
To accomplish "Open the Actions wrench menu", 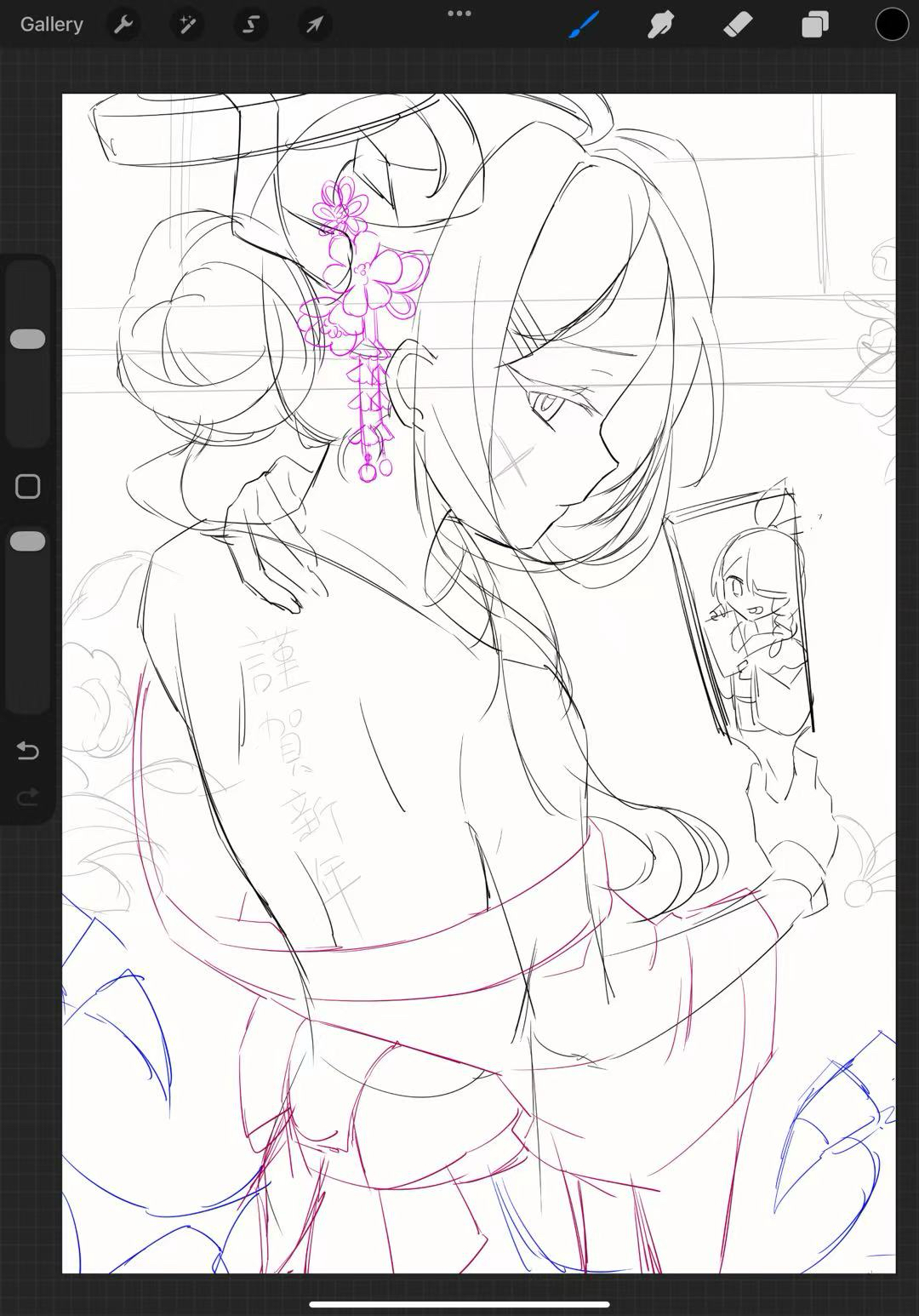I will click(x=123, y=24).
